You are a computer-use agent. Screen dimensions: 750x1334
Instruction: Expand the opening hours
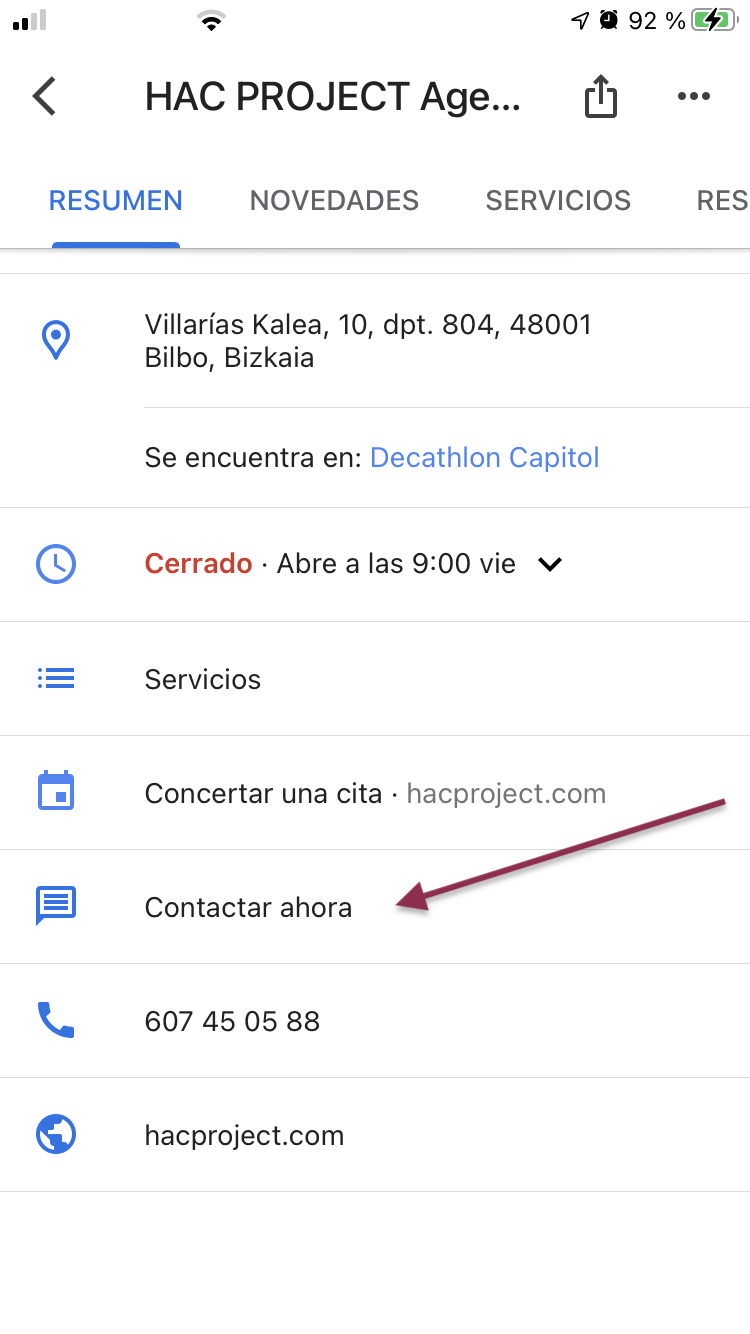pyautogui.click(x=550, y=564)
